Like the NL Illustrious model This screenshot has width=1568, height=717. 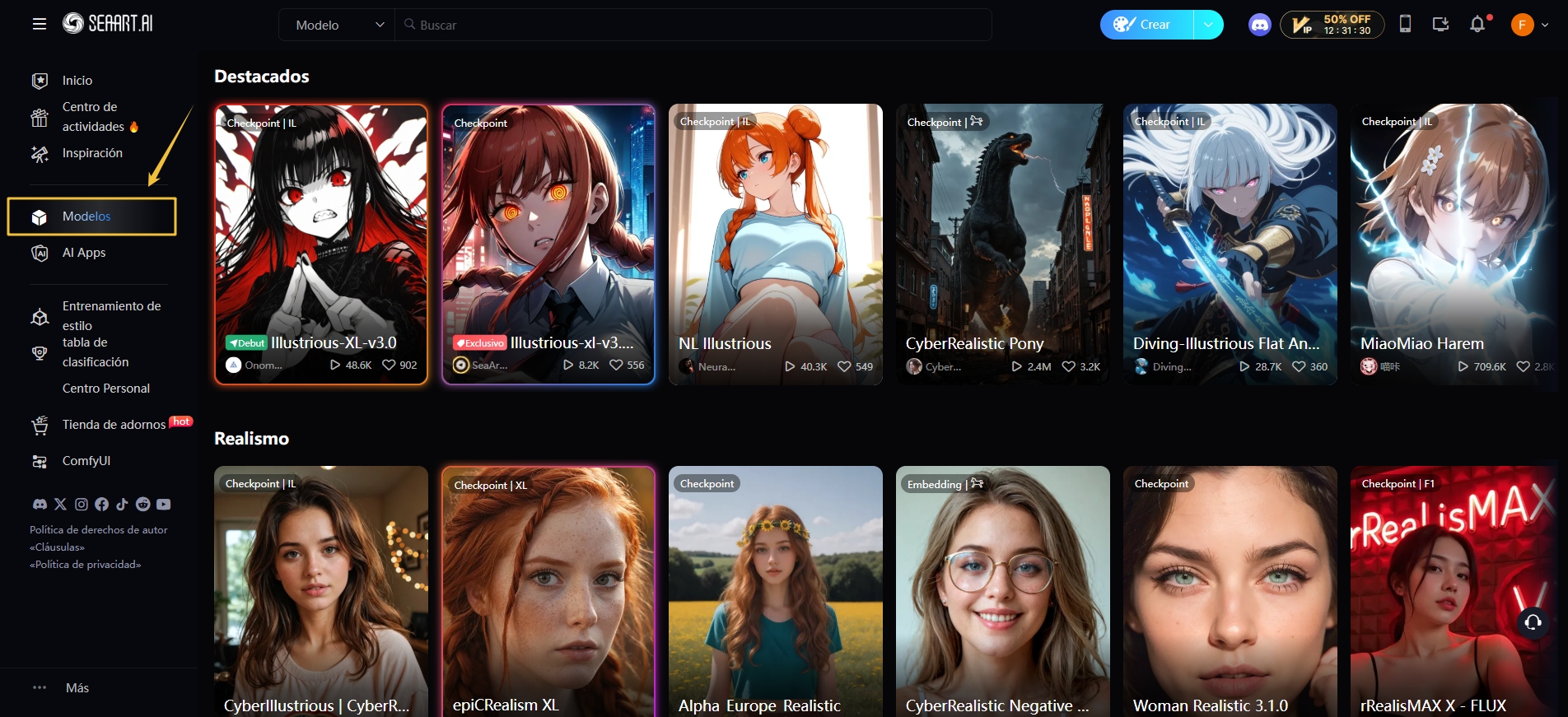844,366
